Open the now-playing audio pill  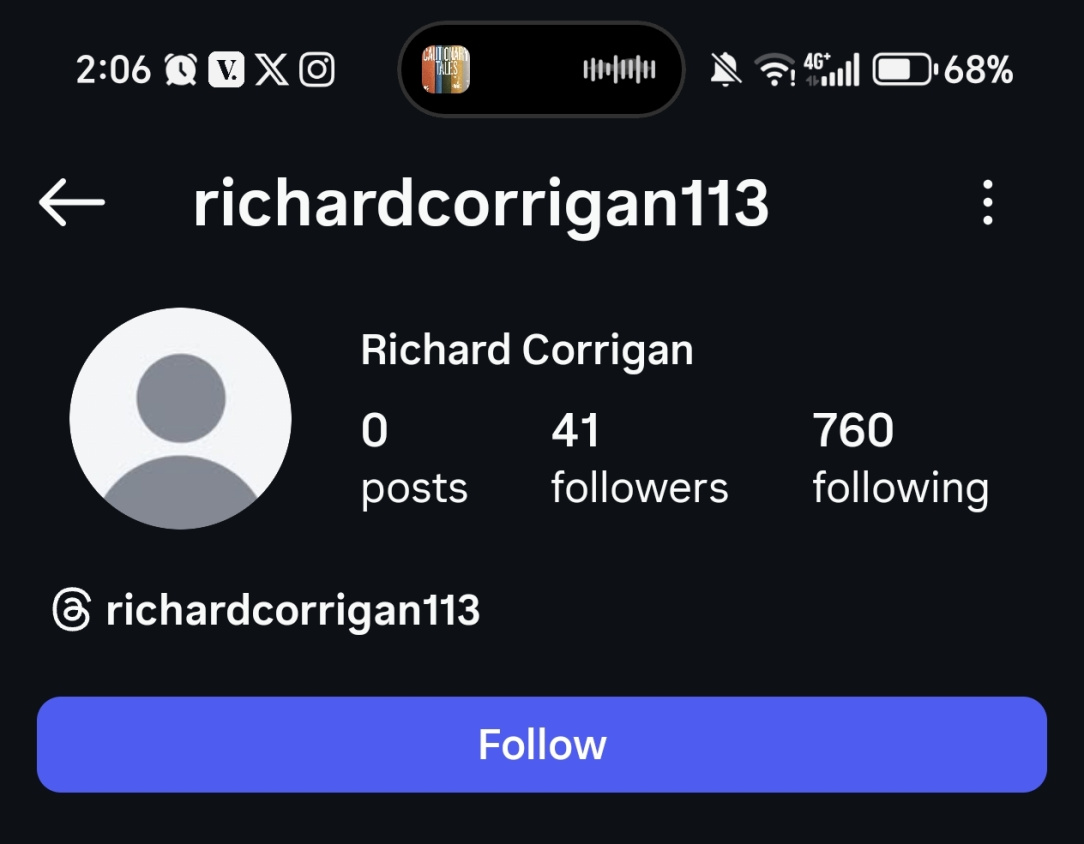541,70
